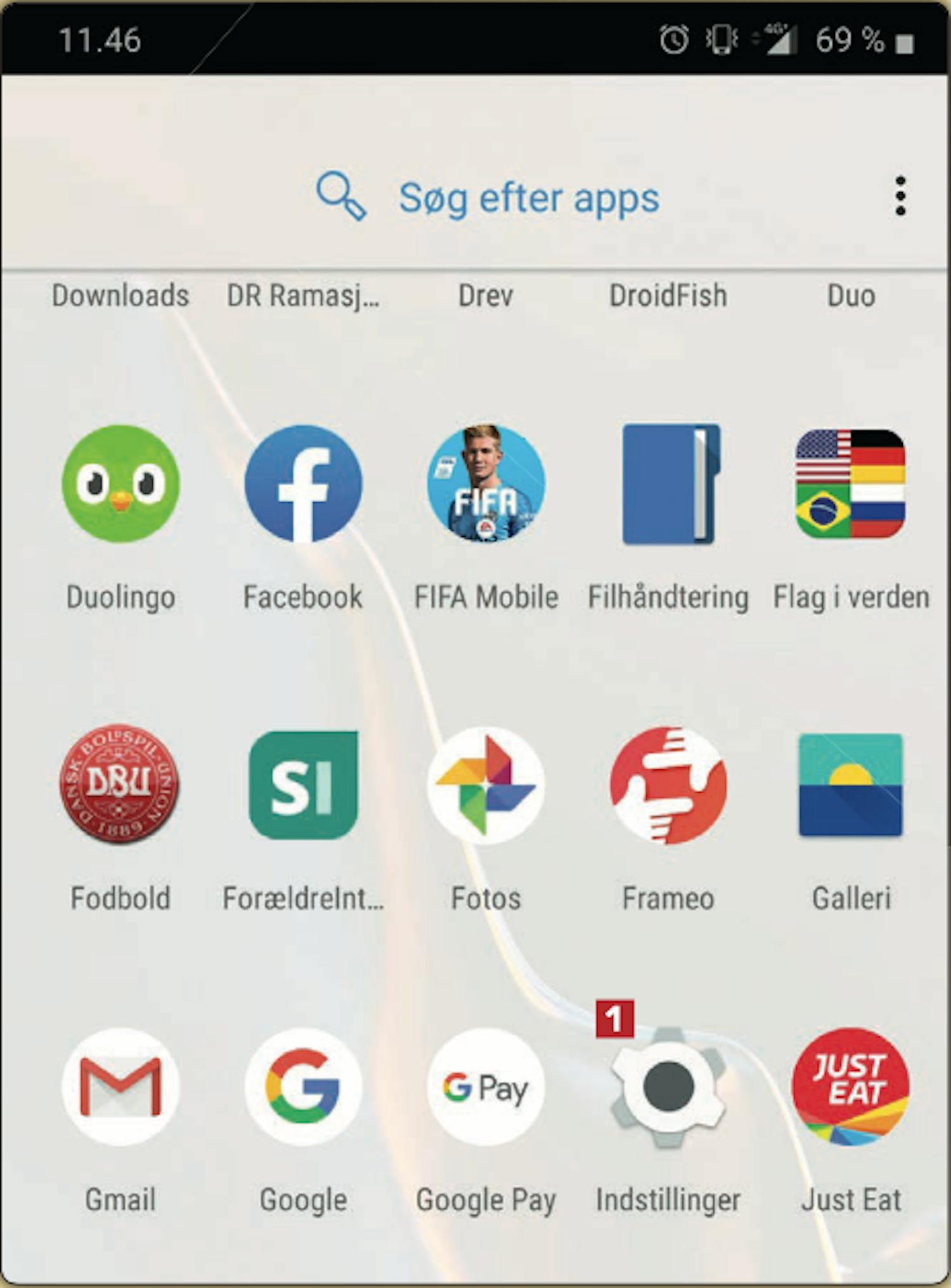This screenshot has width=951, height=1288.
Task: Open the ForældreInt... app
Action: coord(303,785)
